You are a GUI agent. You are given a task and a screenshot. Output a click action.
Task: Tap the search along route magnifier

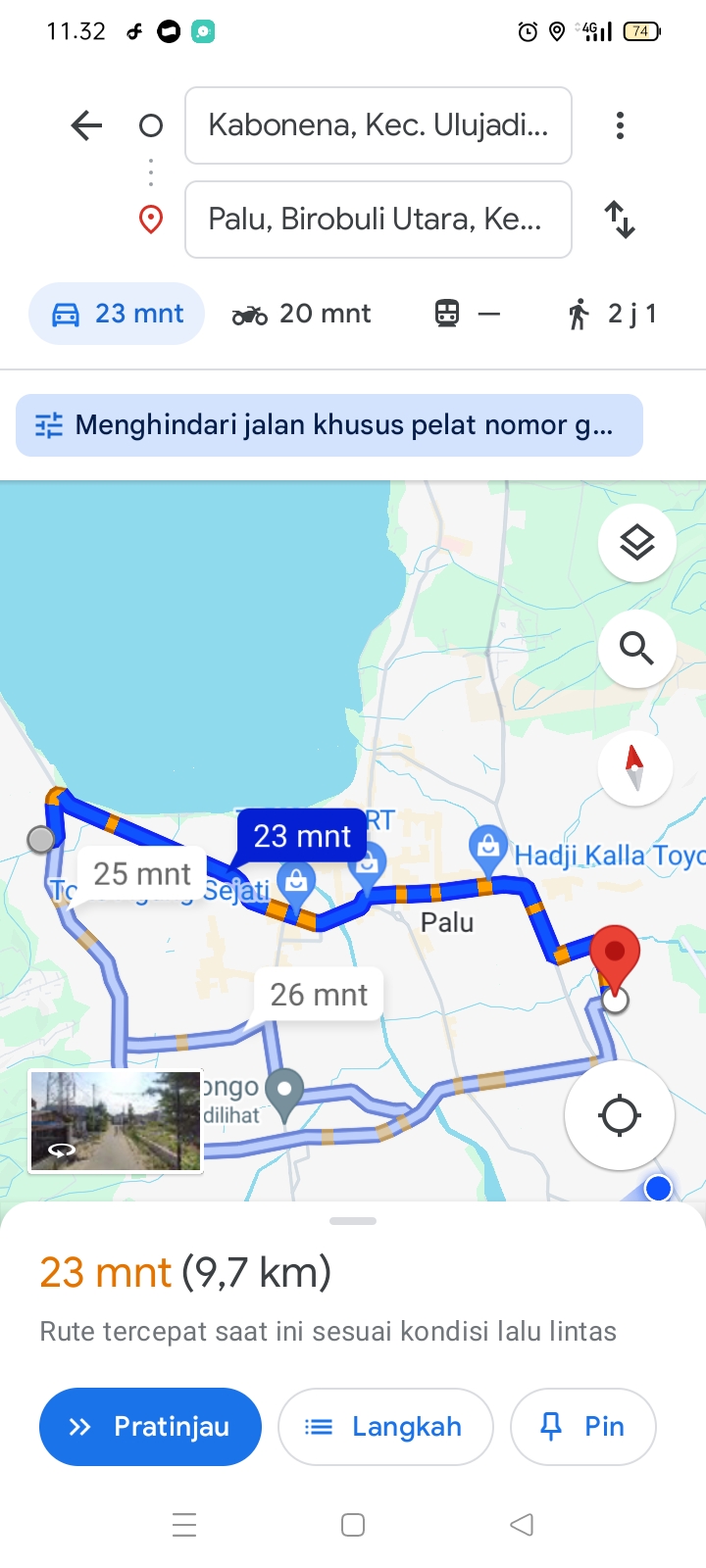coord(637,648)
